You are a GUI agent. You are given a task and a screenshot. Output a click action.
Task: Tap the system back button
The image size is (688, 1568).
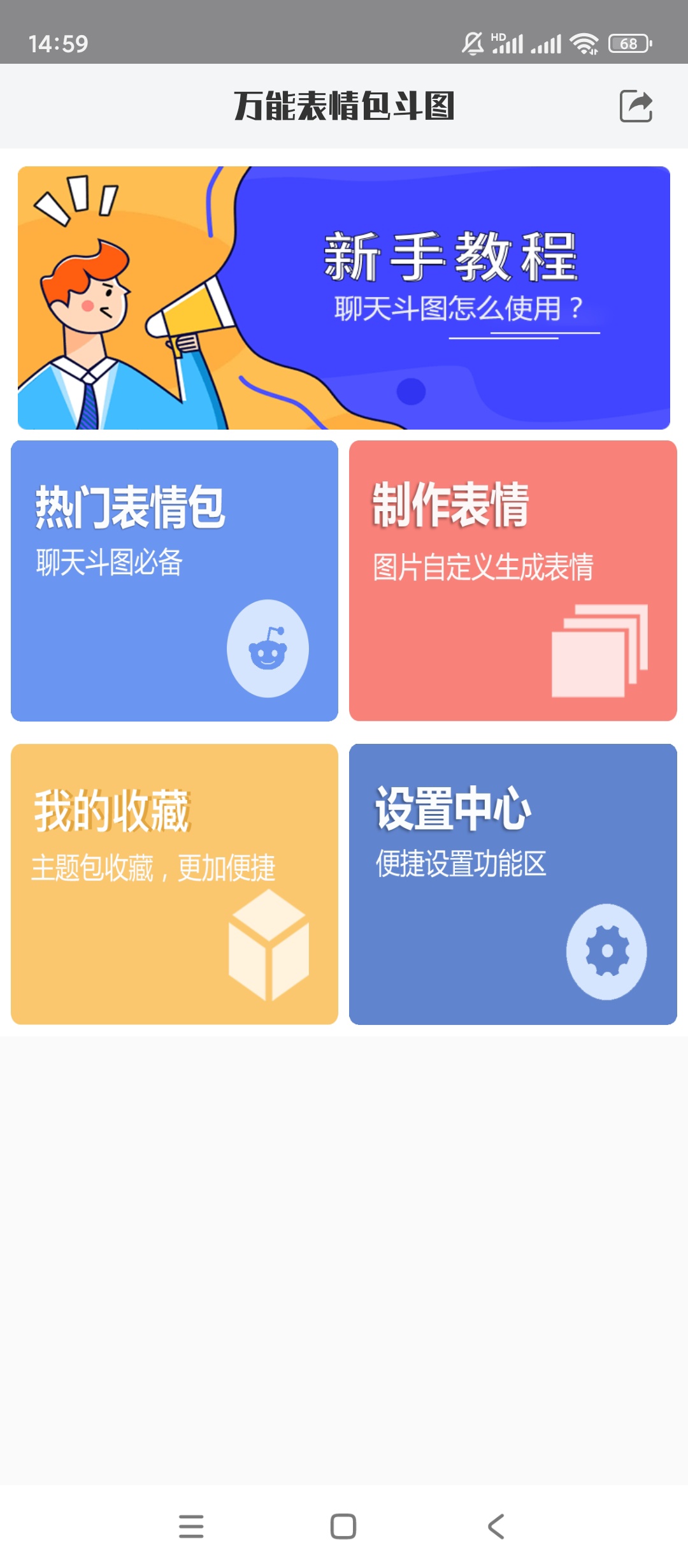(496, 1527)
